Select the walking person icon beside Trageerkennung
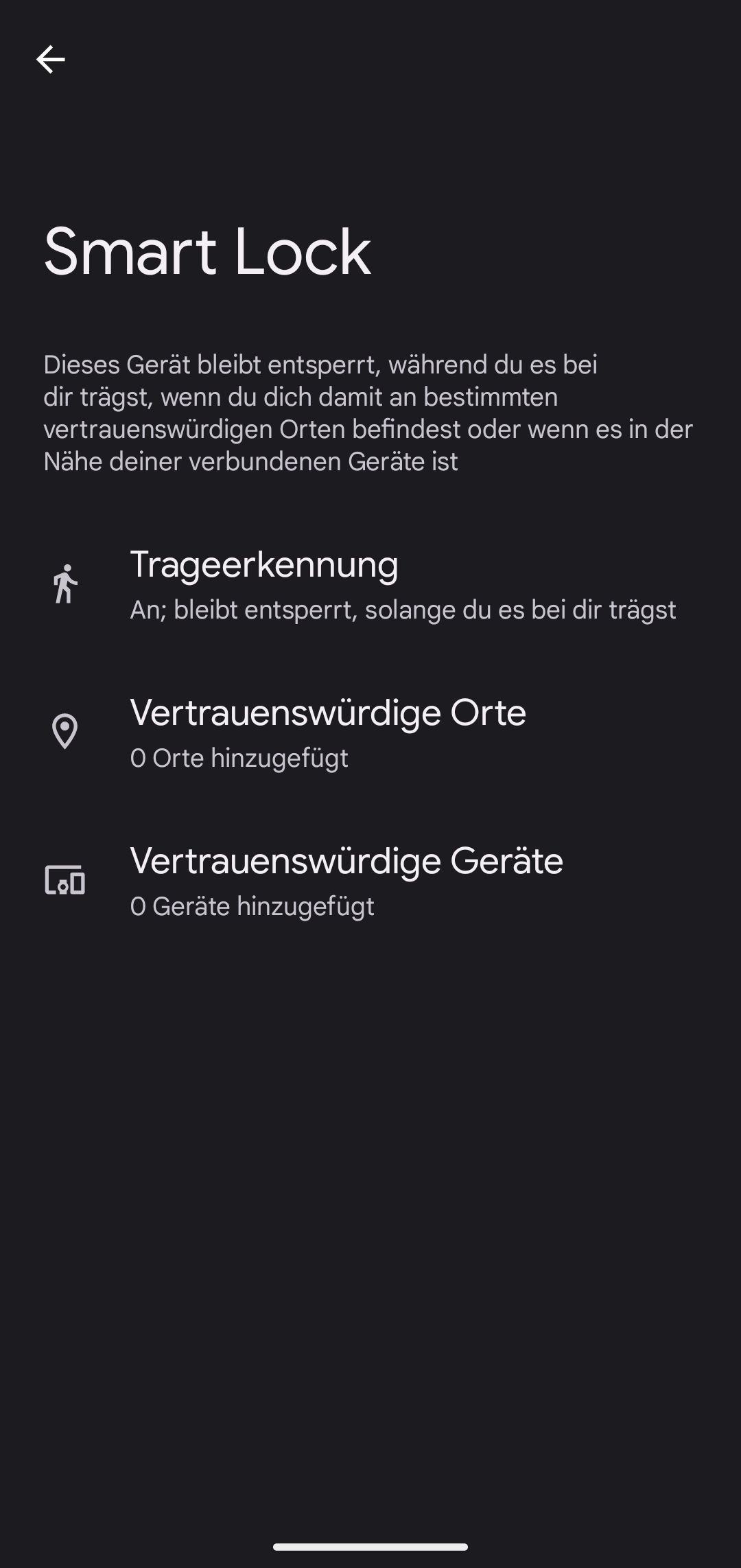Viewport: 741px width, 1568px height. (66, 584)
